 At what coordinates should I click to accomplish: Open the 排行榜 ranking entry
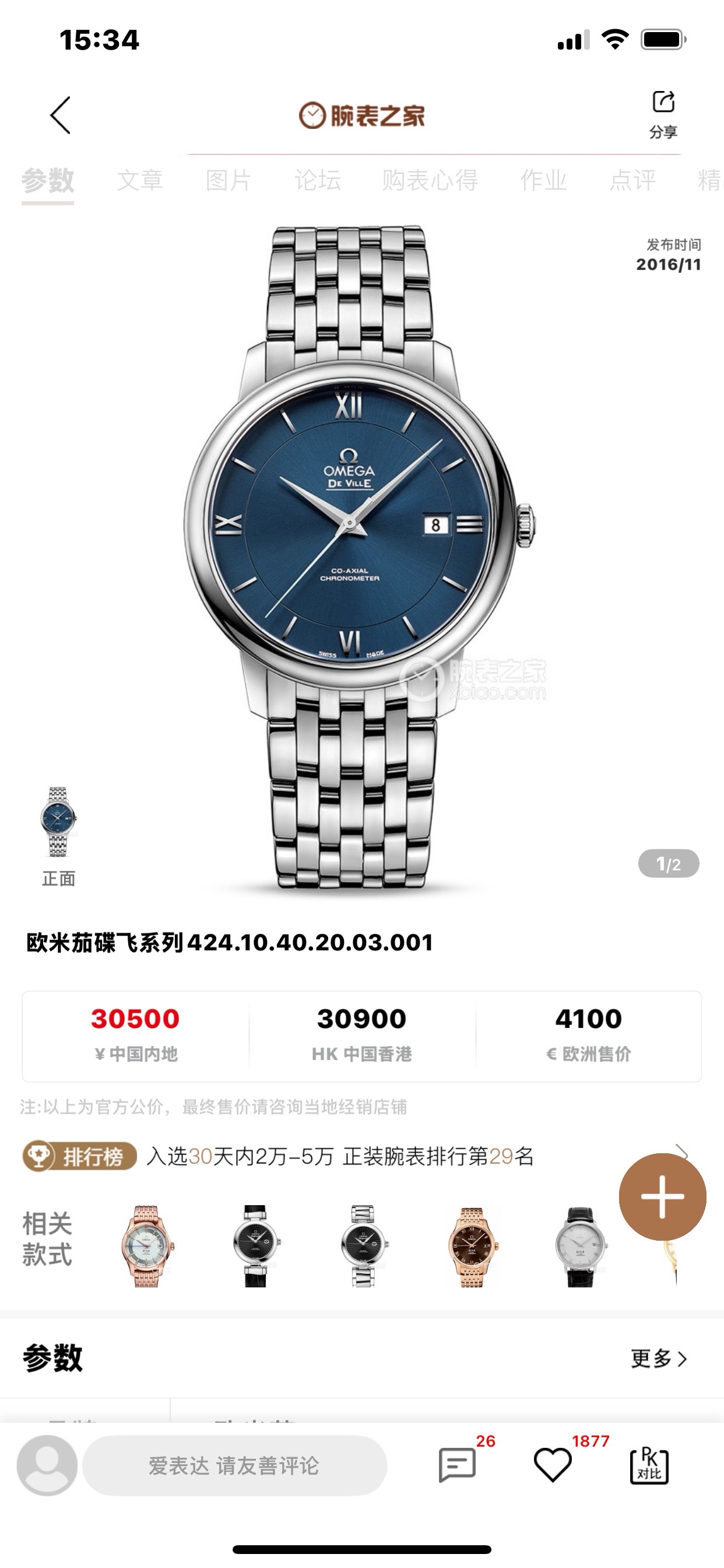80,1156
